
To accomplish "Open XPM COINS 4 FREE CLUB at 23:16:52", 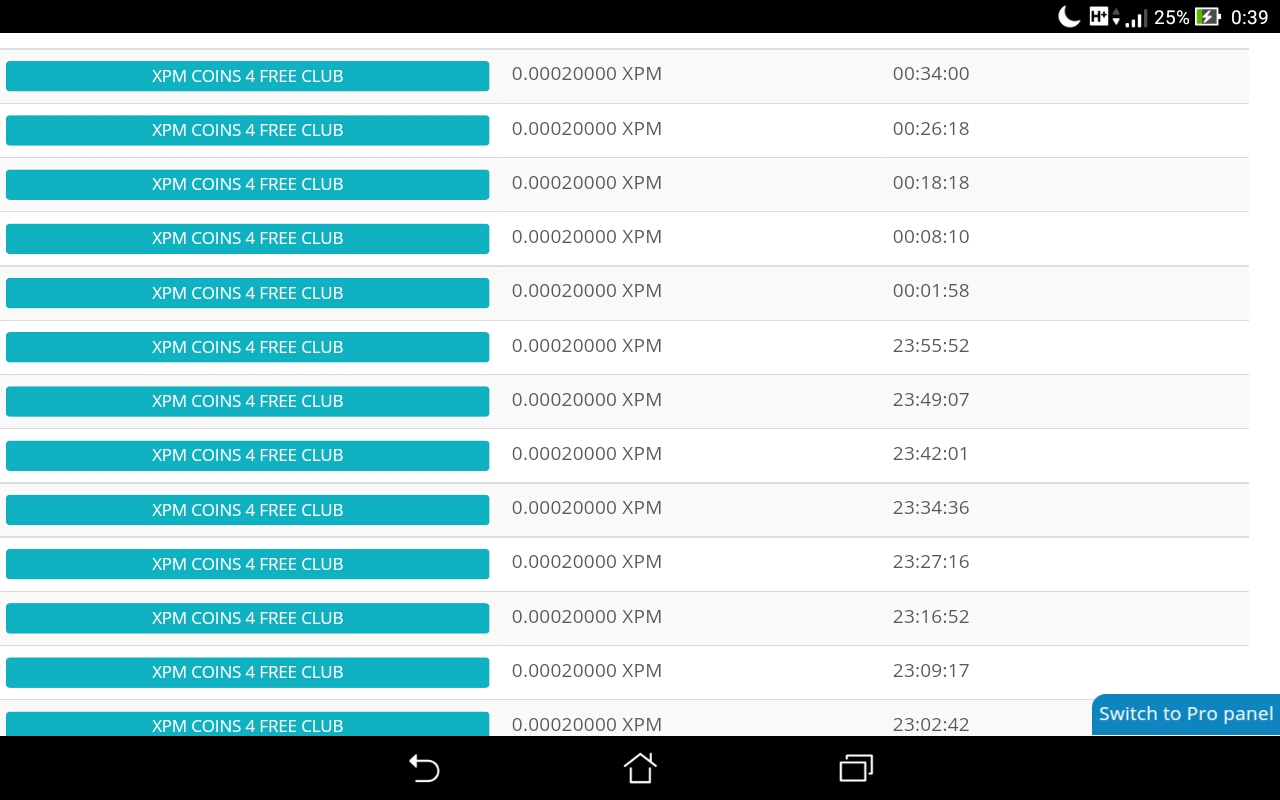I will pyautogui.click(x=247, y=618).
